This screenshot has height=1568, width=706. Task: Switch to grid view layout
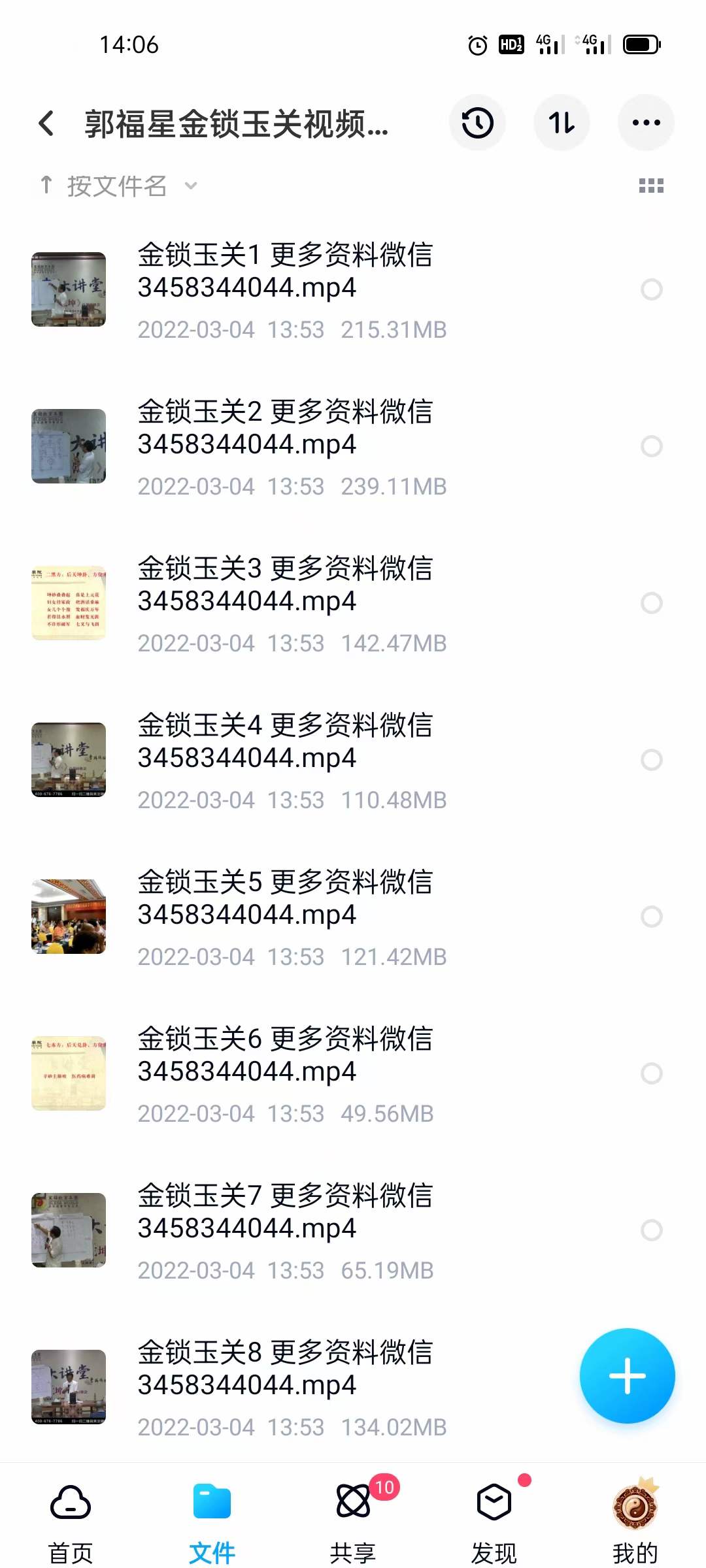pos(651,186)
